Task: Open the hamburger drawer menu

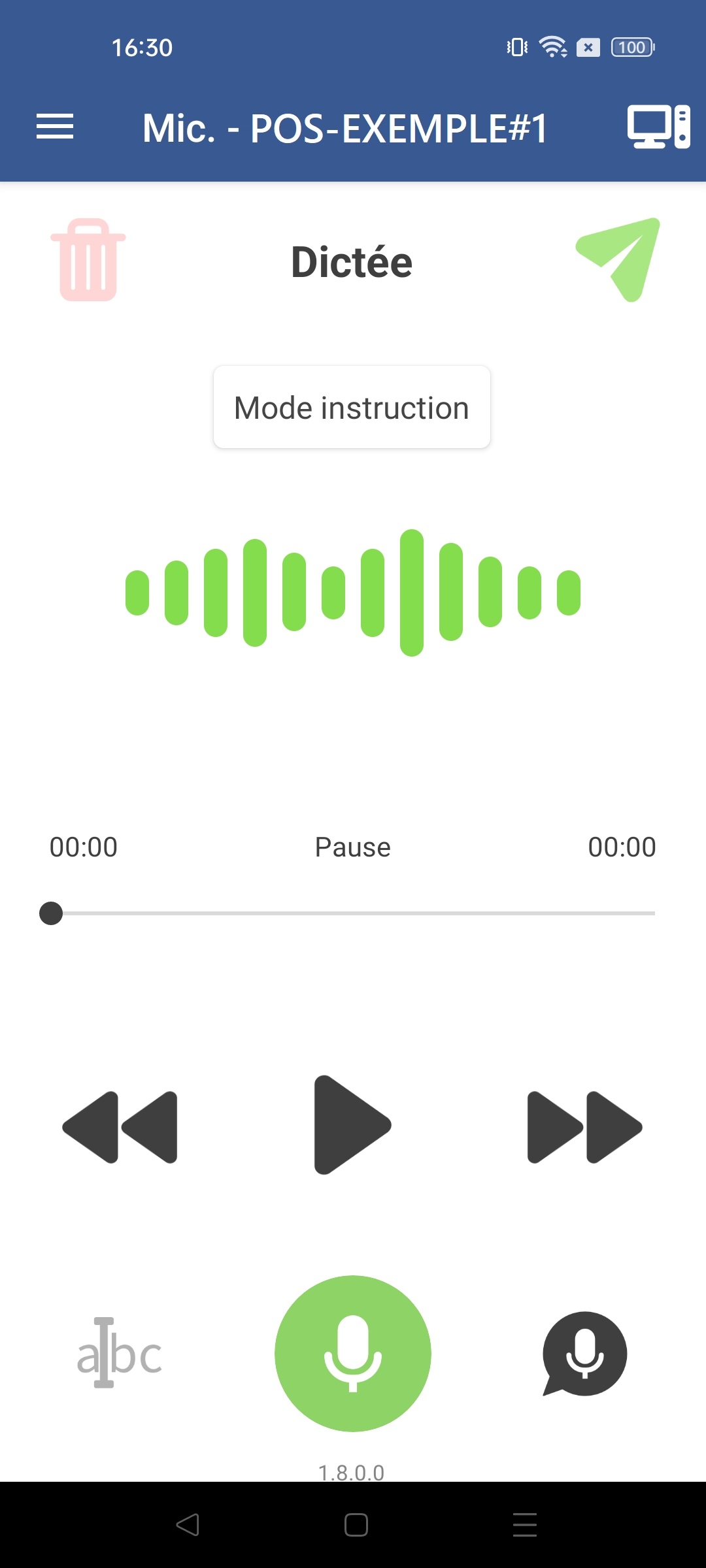Action: coord(55,127)
